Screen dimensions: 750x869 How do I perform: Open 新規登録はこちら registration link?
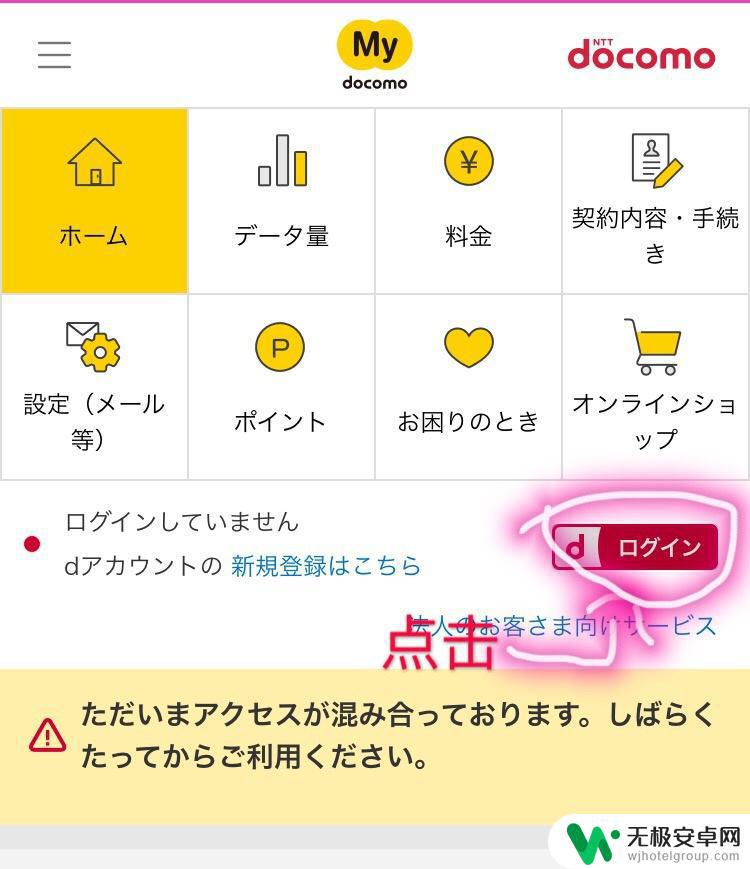click(x=326, y=566)
